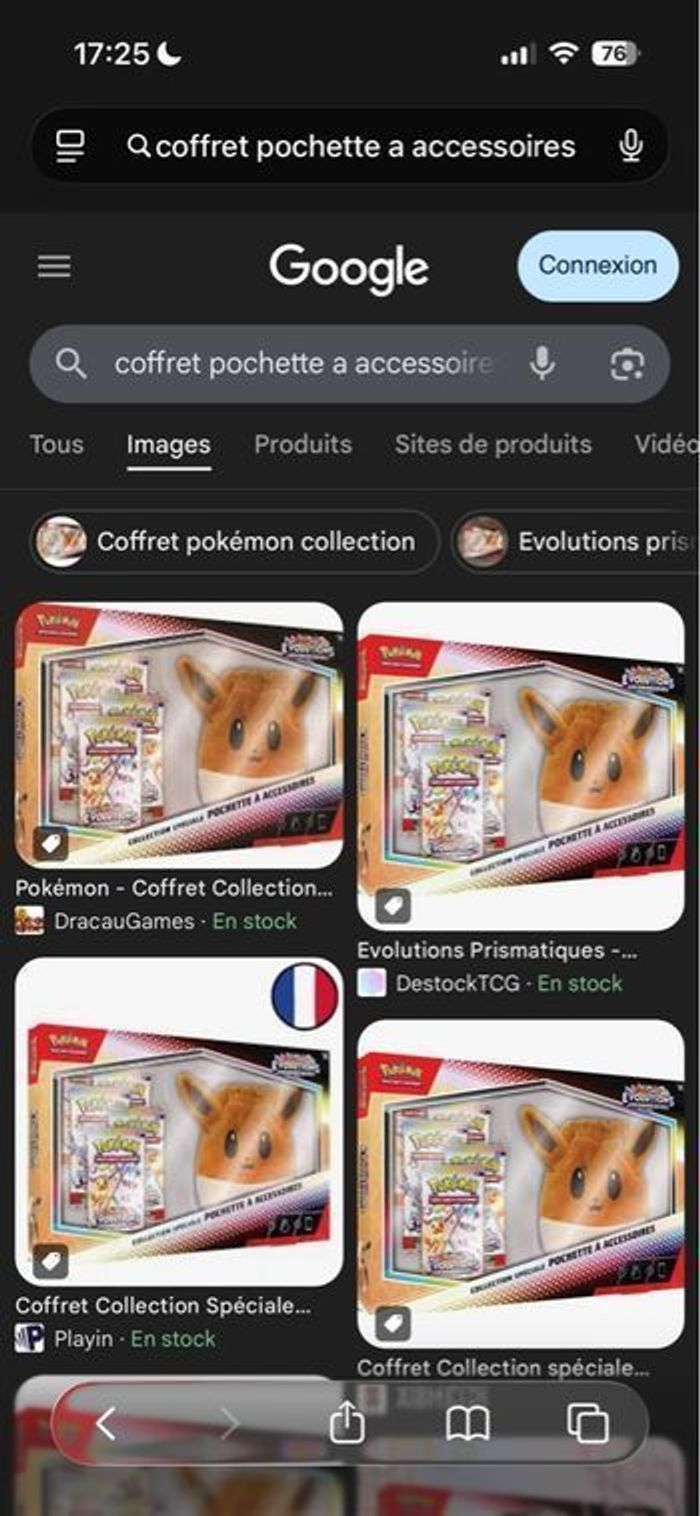Viewport: 700px width, 1516px height.
Task: Select the Coffret pokémon collection chip
Action: tap(235, 542)
